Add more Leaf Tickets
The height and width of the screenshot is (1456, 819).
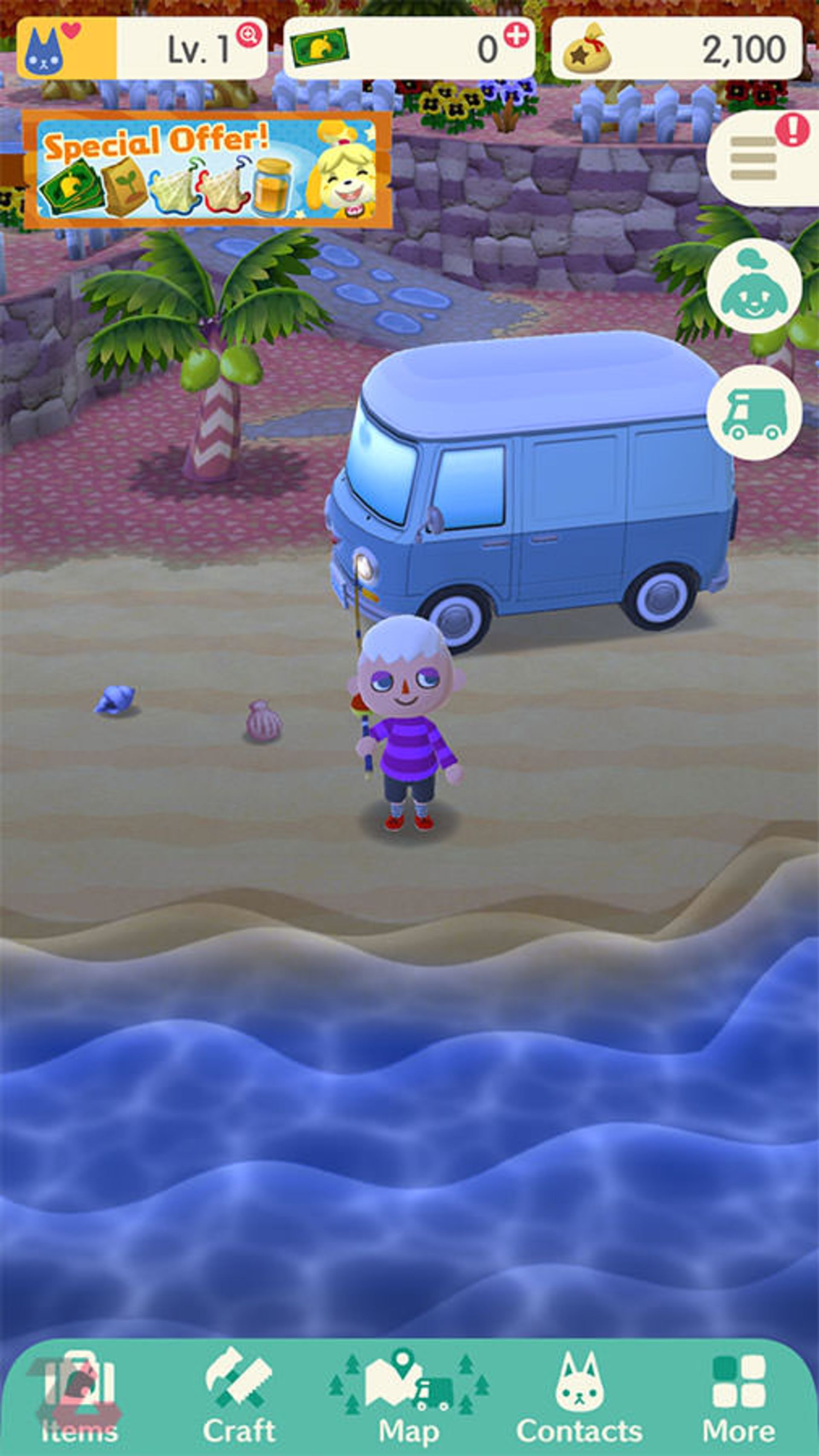click(516, 36)
